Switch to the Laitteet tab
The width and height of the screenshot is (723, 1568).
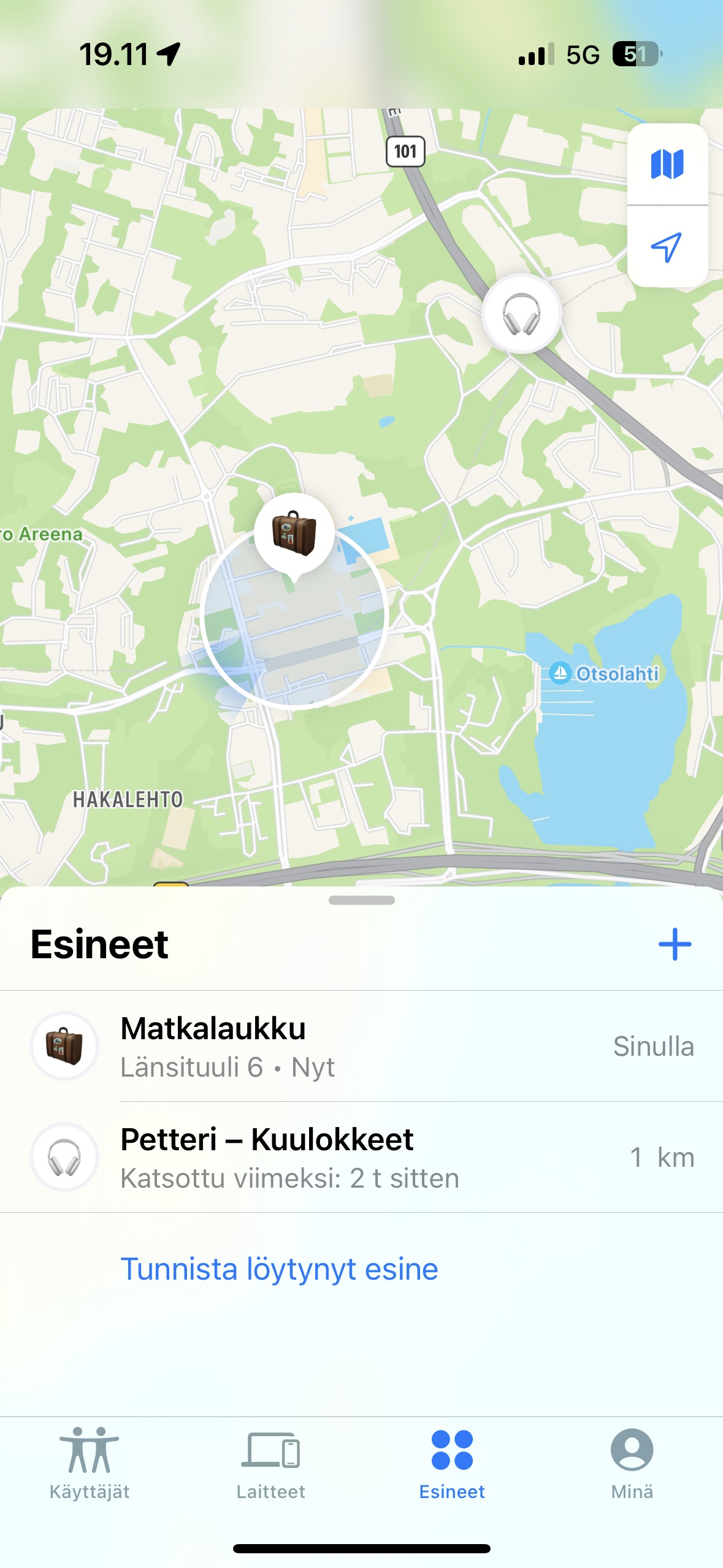click(x=270, y=1463)
